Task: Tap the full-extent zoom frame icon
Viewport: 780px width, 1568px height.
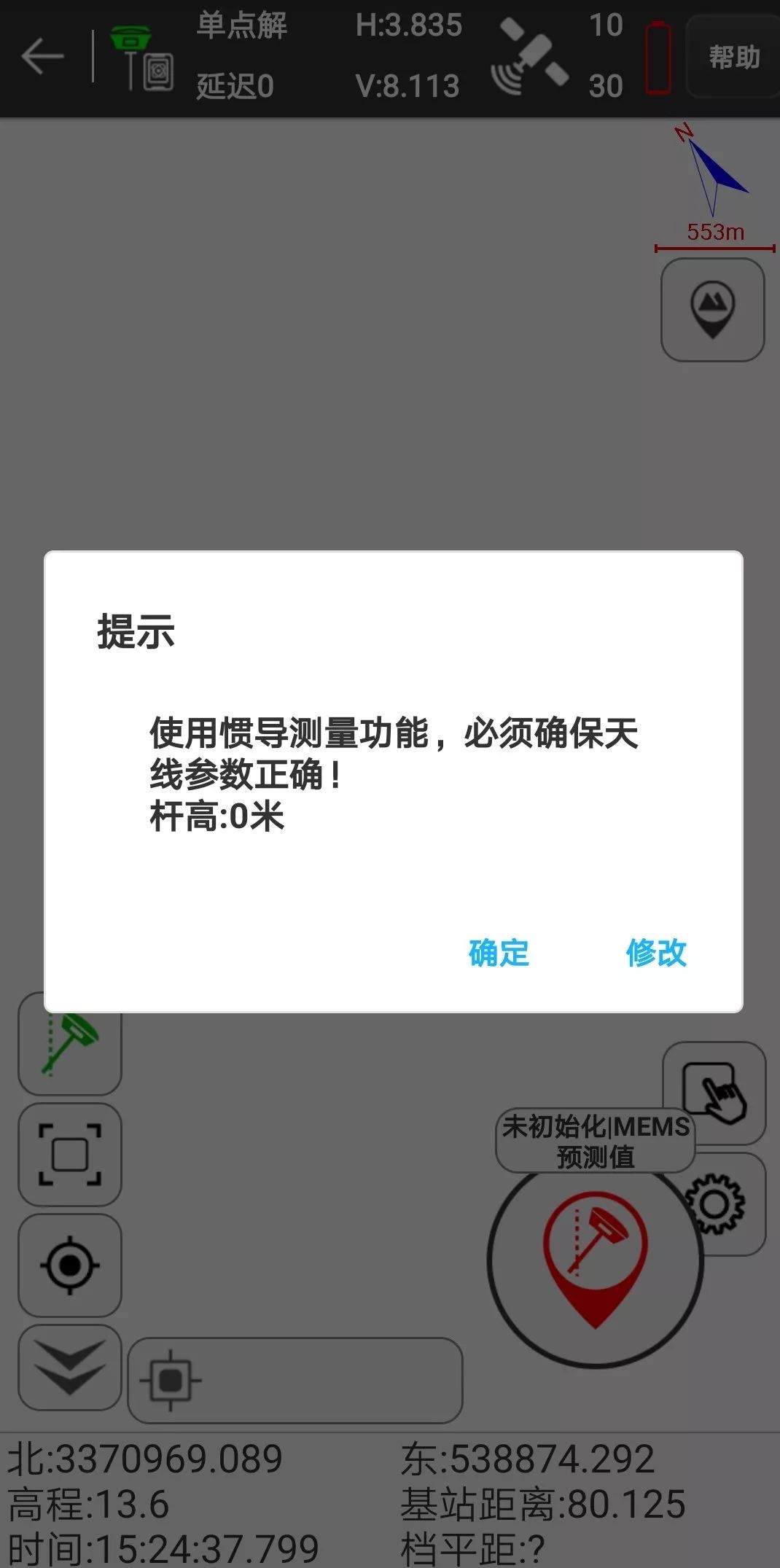Action: coord(69,1155)
